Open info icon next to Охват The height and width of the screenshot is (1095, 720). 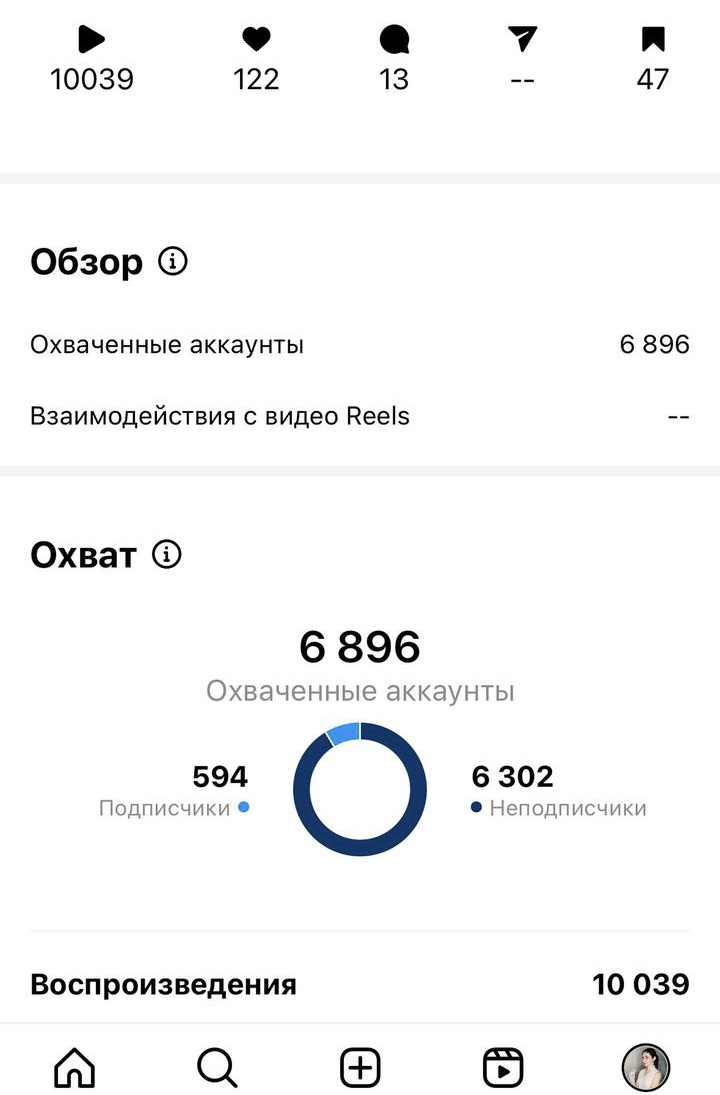pyautogui.click(x=166, y=554)
